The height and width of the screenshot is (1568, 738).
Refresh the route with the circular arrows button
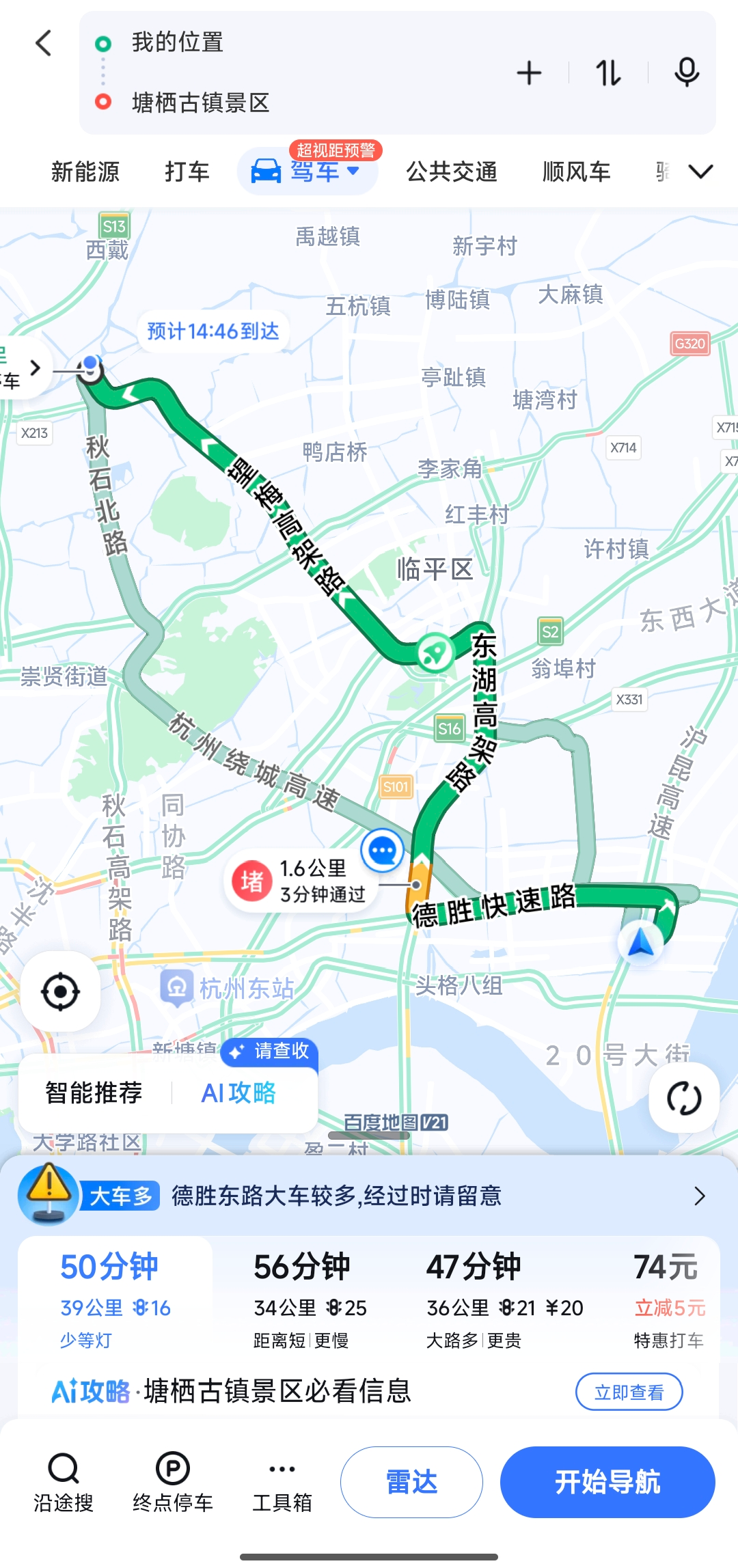(x=684, y=1098)
